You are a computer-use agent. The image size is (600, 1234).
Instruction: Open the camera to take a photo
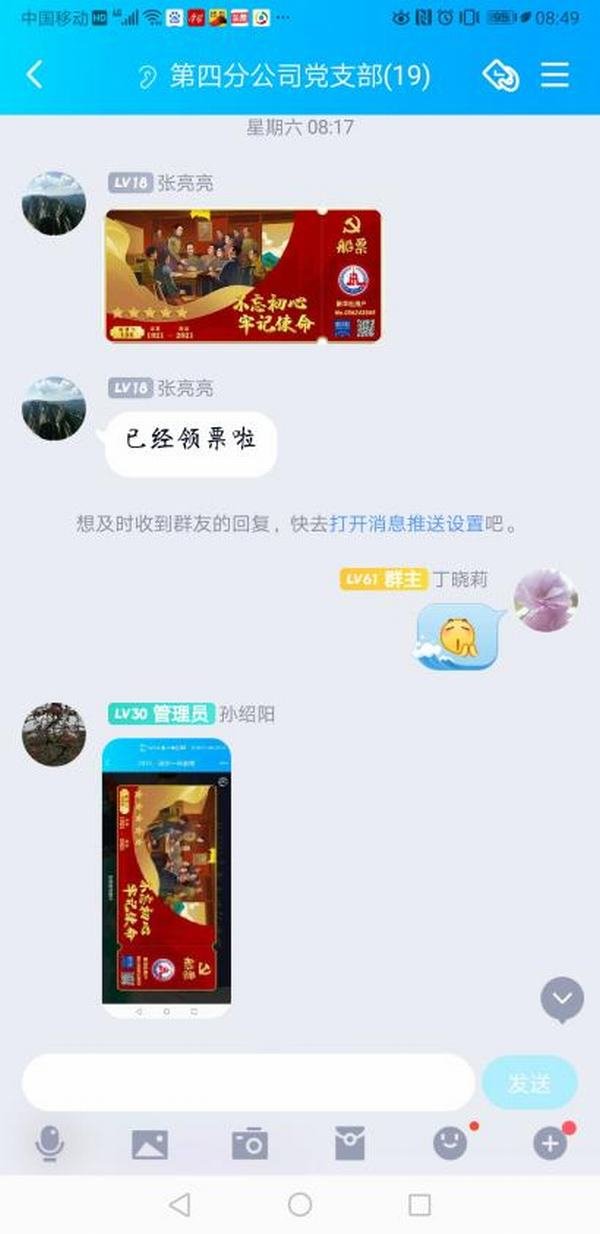point(249,1144)
